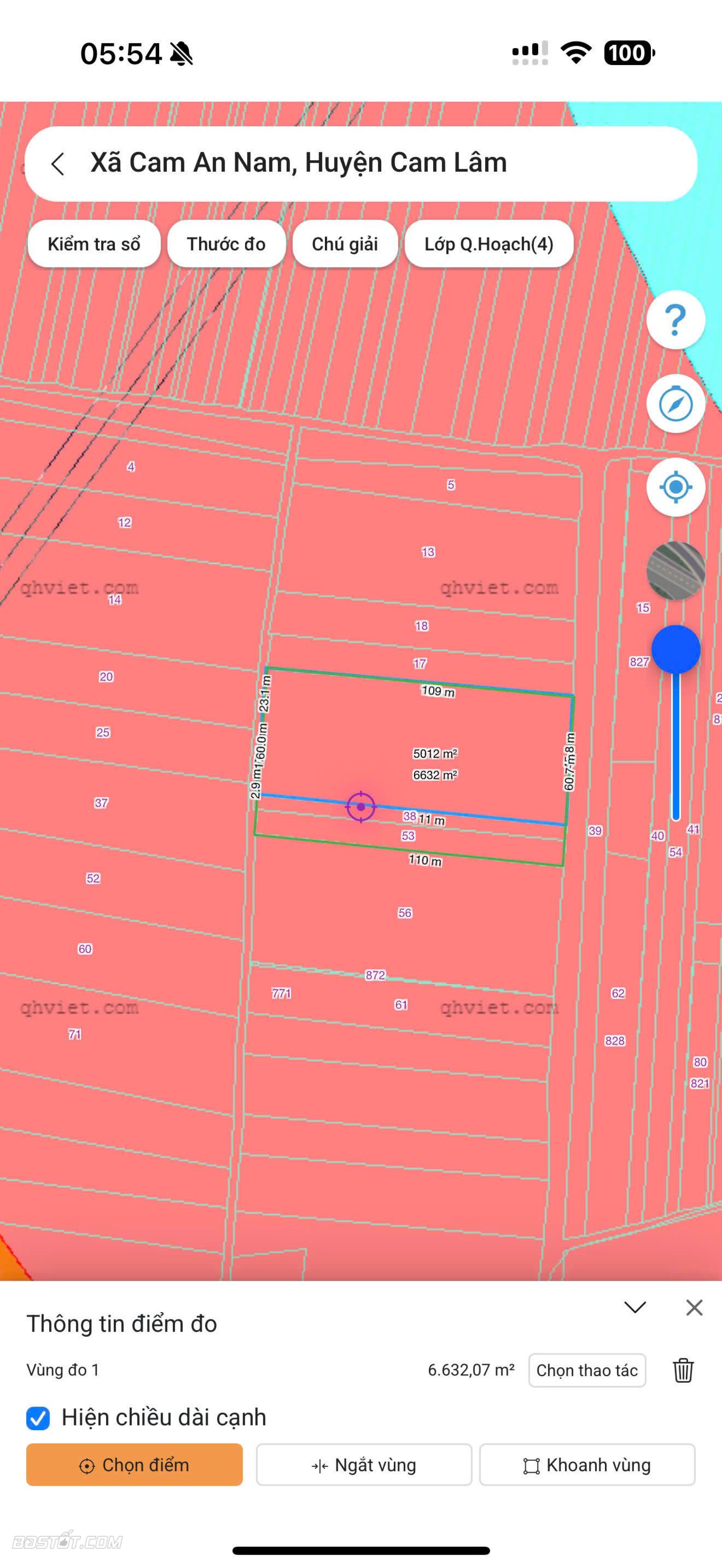Open the Chọn thao tác dropdown
Viewport: 722px width, 1568px height.
click(587, 1370)
